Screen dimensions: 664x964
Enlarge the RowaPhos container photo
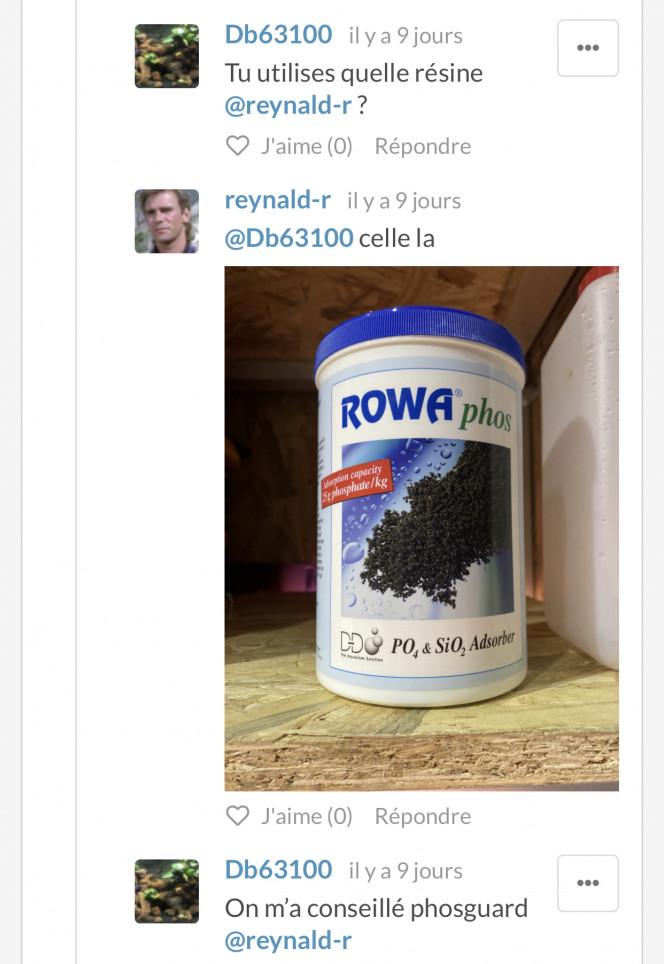421,528
